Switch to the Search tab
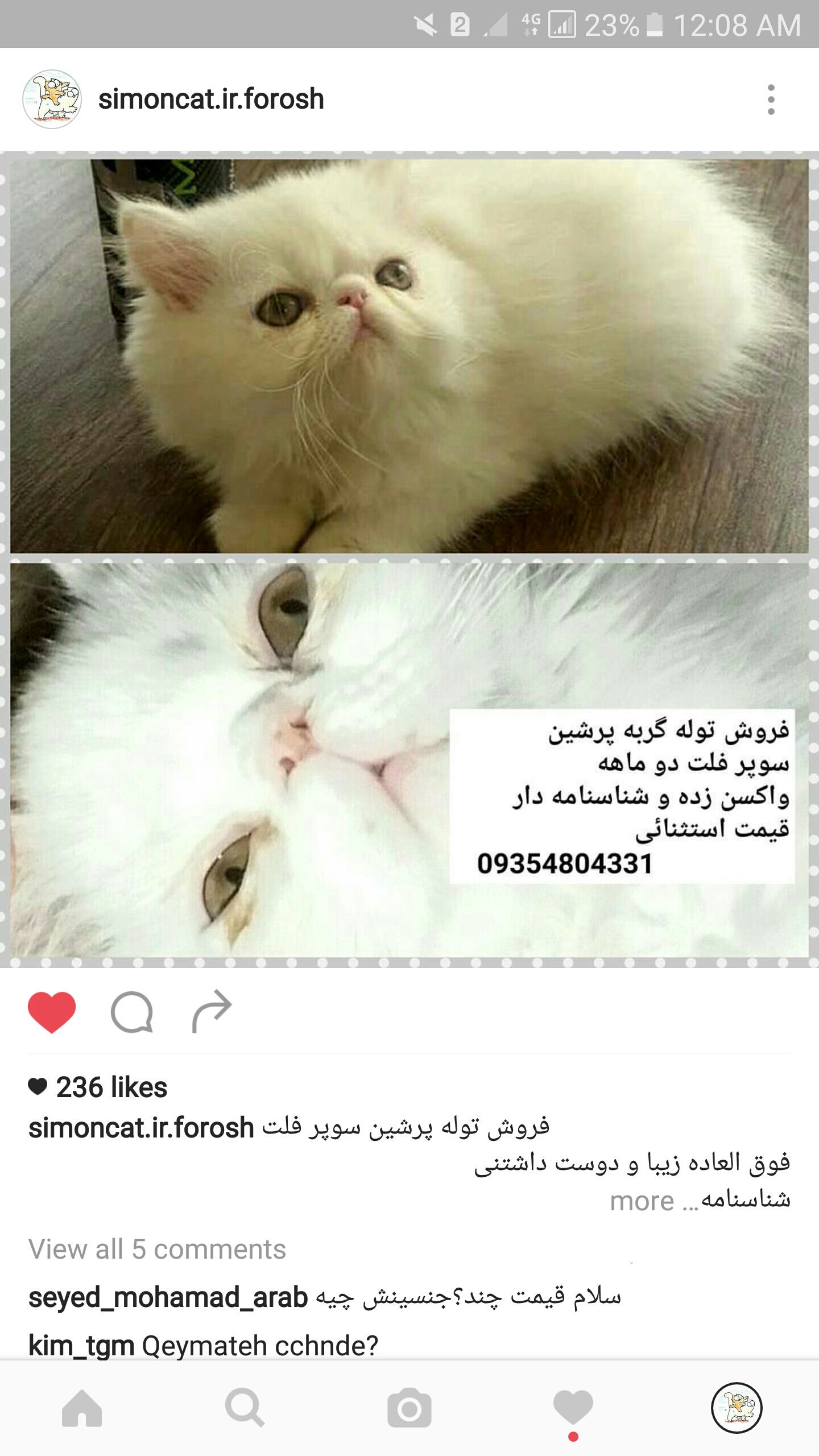Viewport: 819px width, 1456px height. (x=245, y=1408)
